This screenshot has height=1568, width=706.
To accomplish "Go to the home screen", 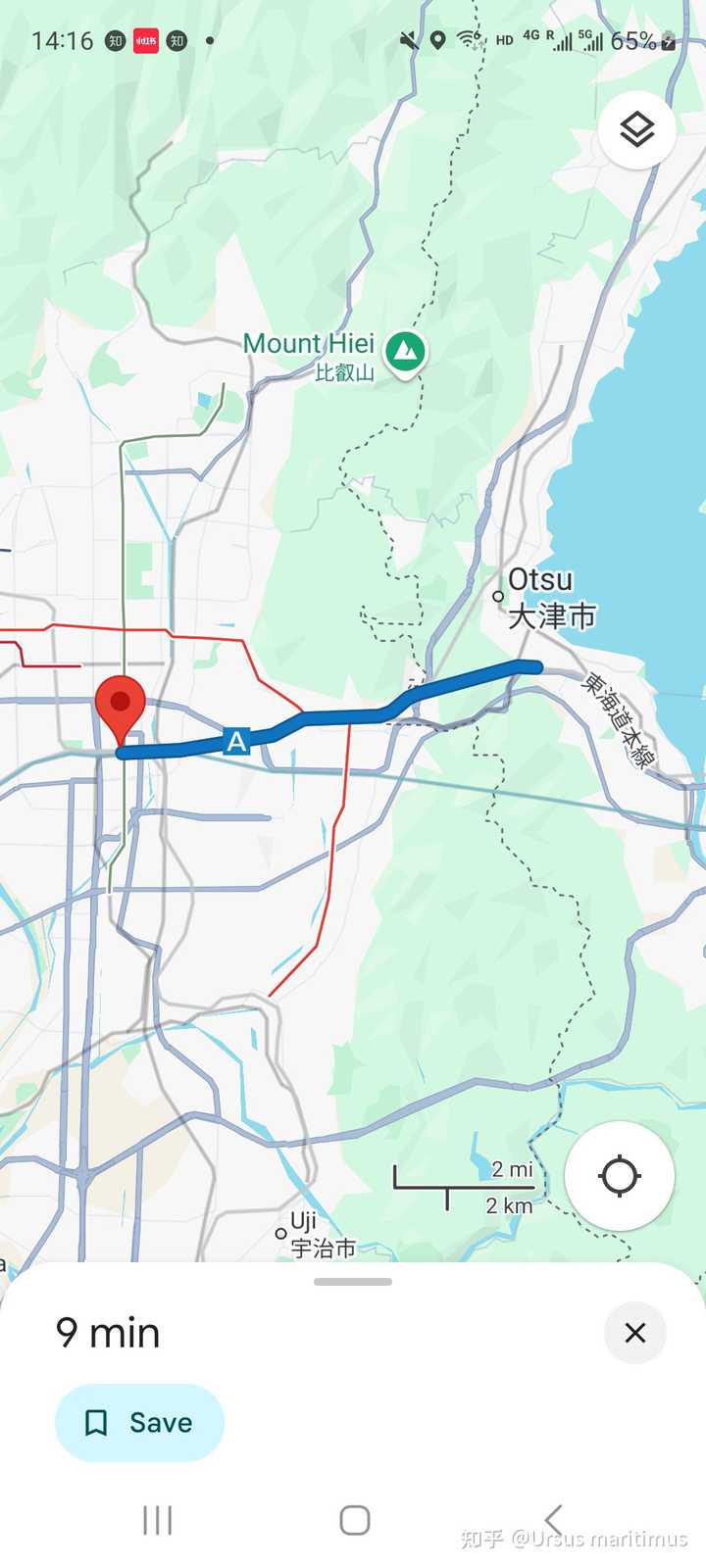I will tap(355, 1520).
